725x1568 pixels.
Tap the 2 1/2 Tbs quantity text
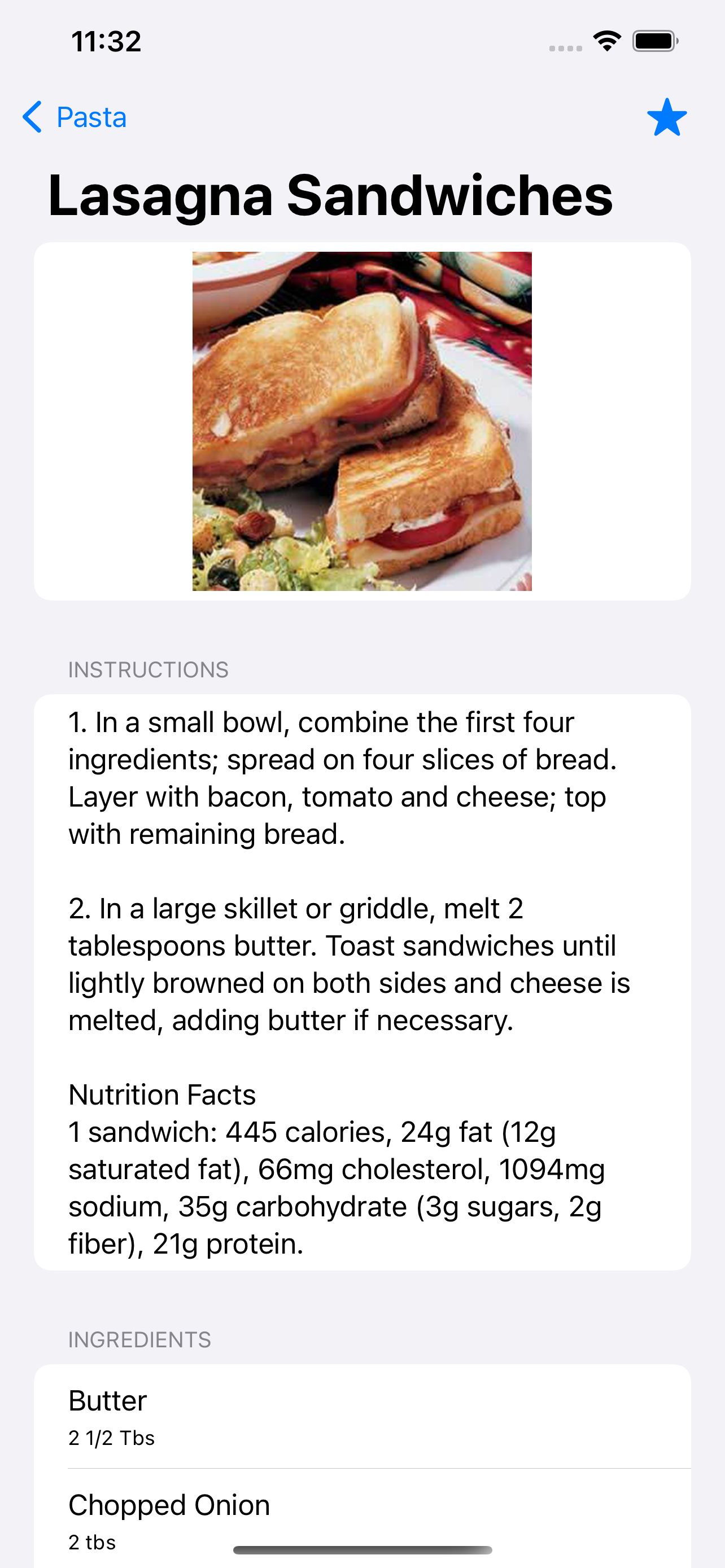click(111, 1438)
